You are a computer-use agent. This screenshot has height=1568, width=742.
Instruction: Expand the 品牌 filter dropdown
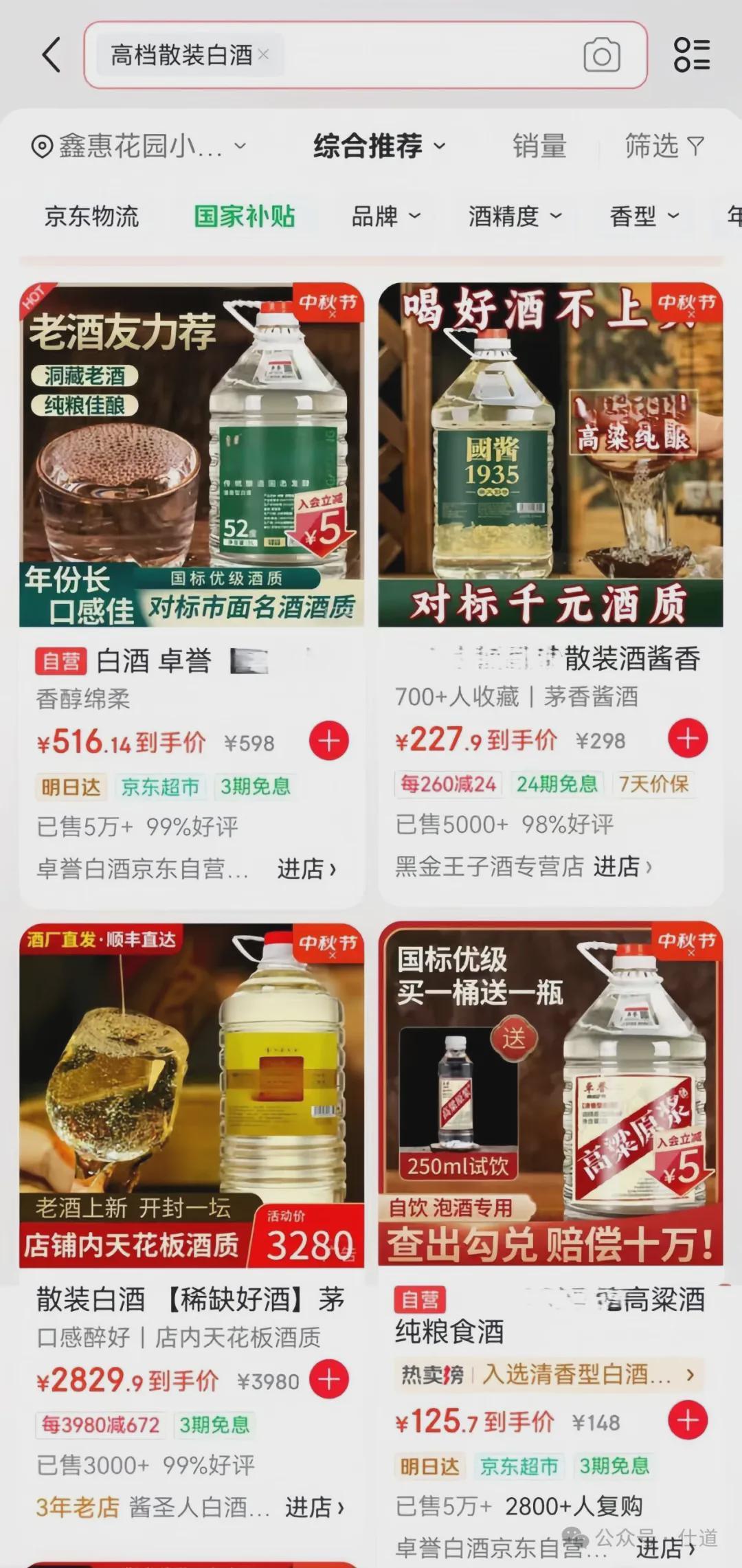coord(385,216)
